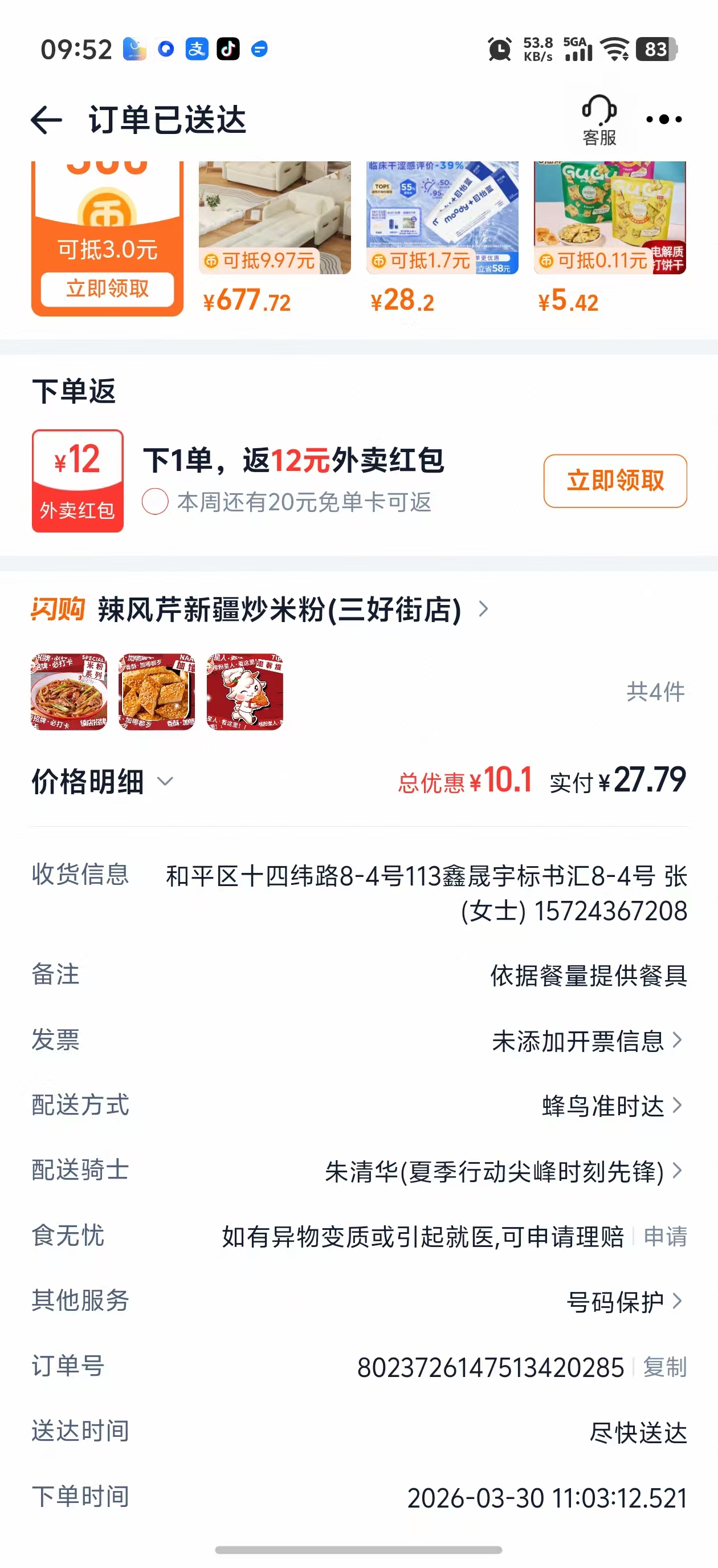Claim the 12元 外卖红包 reward
The image size is (718, 1568).
[x=614, y=481]
